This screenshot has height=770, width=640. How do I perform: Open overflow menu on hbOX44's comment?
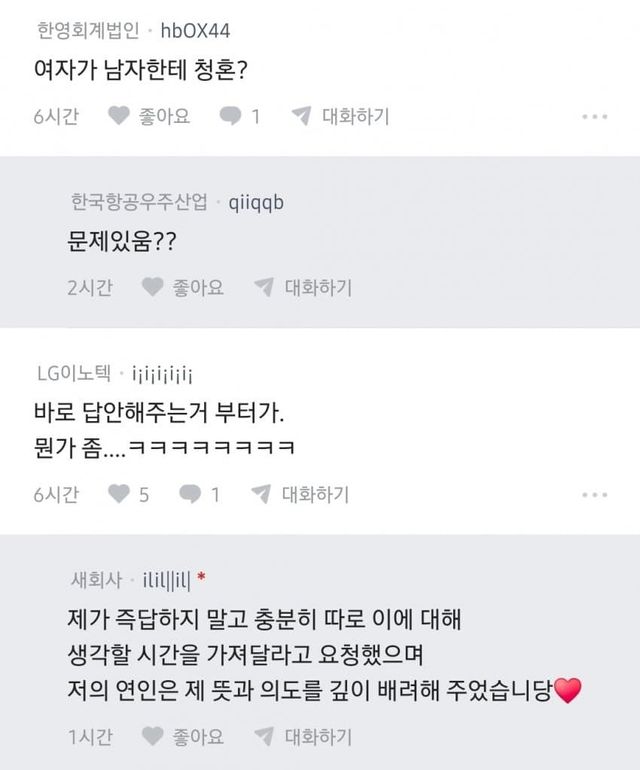point(595,116)
